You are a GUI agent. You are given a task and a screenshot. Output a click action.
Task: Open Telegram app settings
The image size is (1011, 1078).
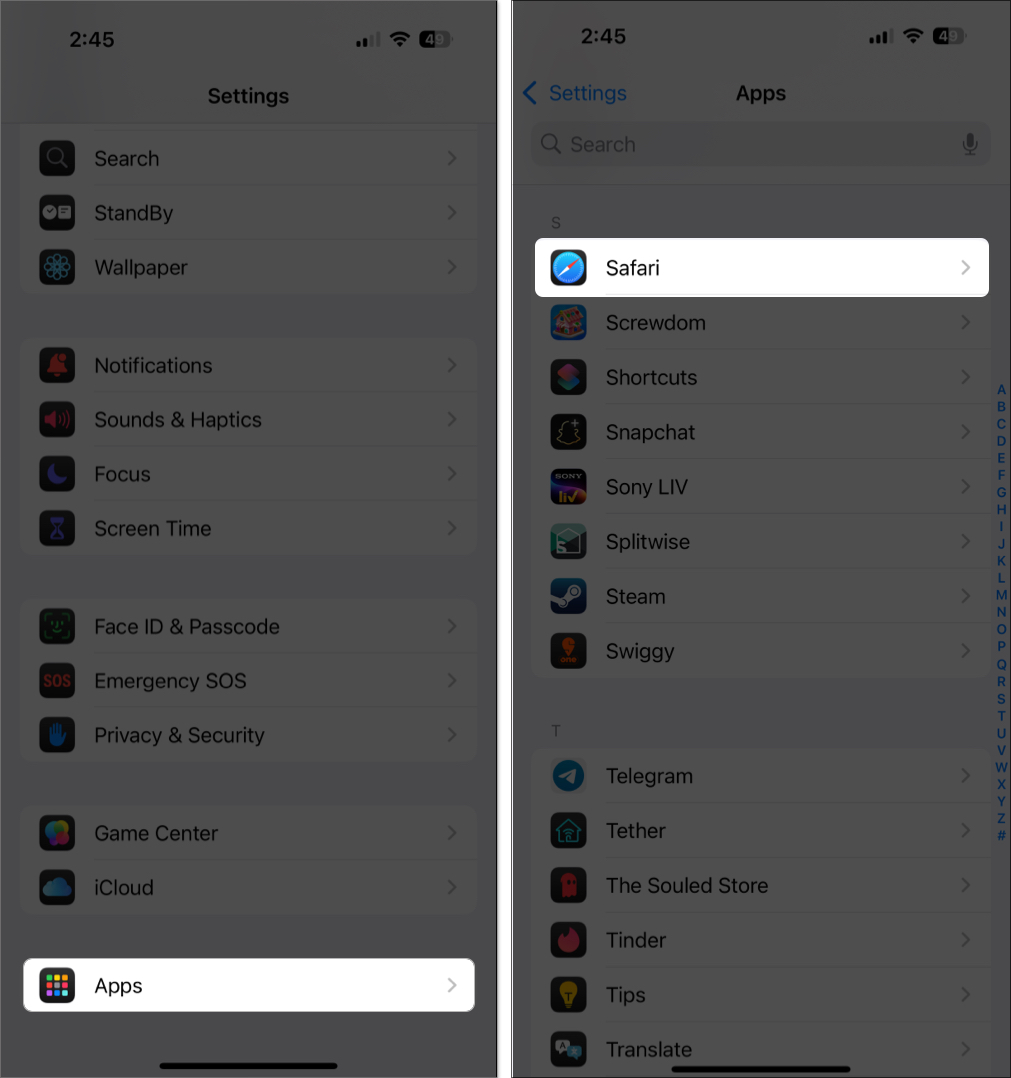pos(761,776)
